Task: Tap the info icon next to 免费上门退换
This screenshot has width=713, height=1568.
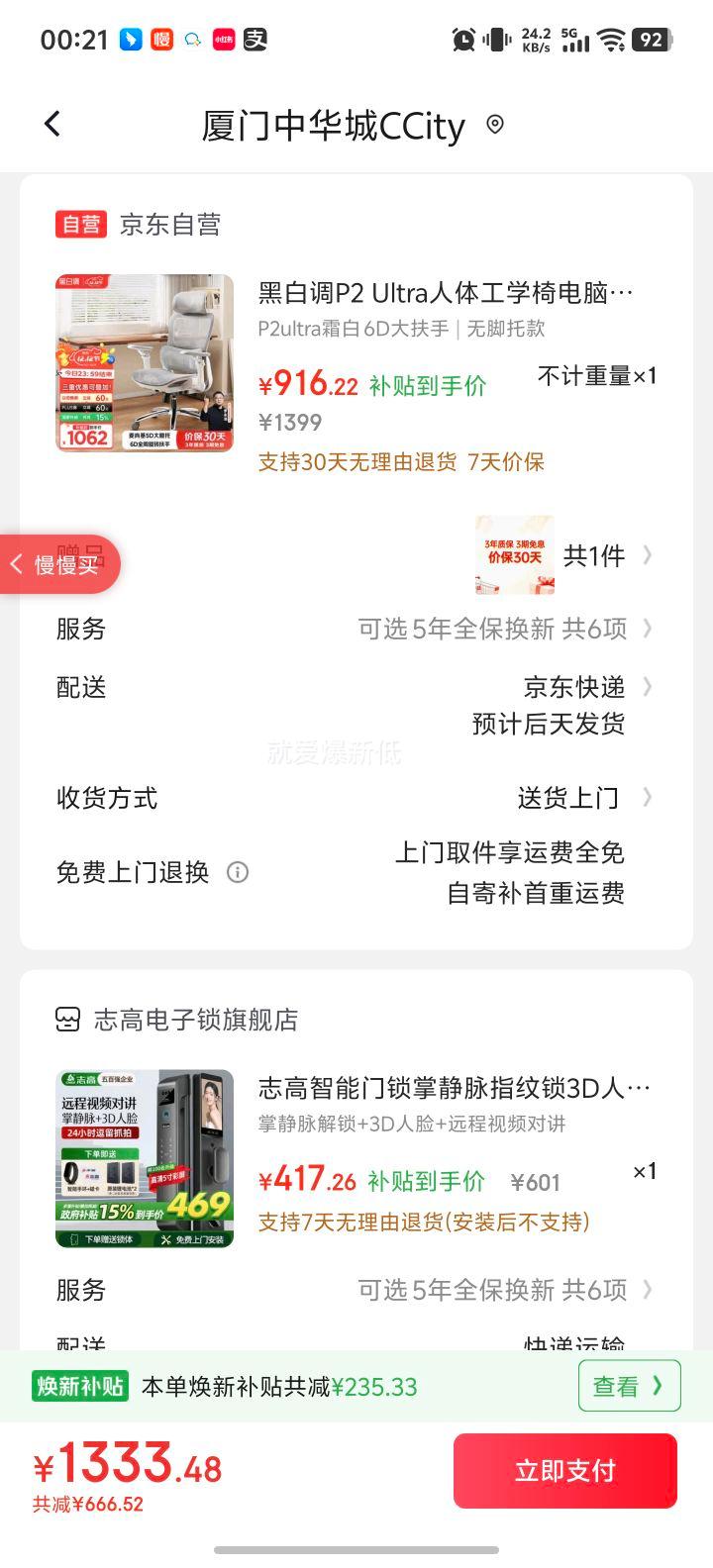Action: pos(237,872)
